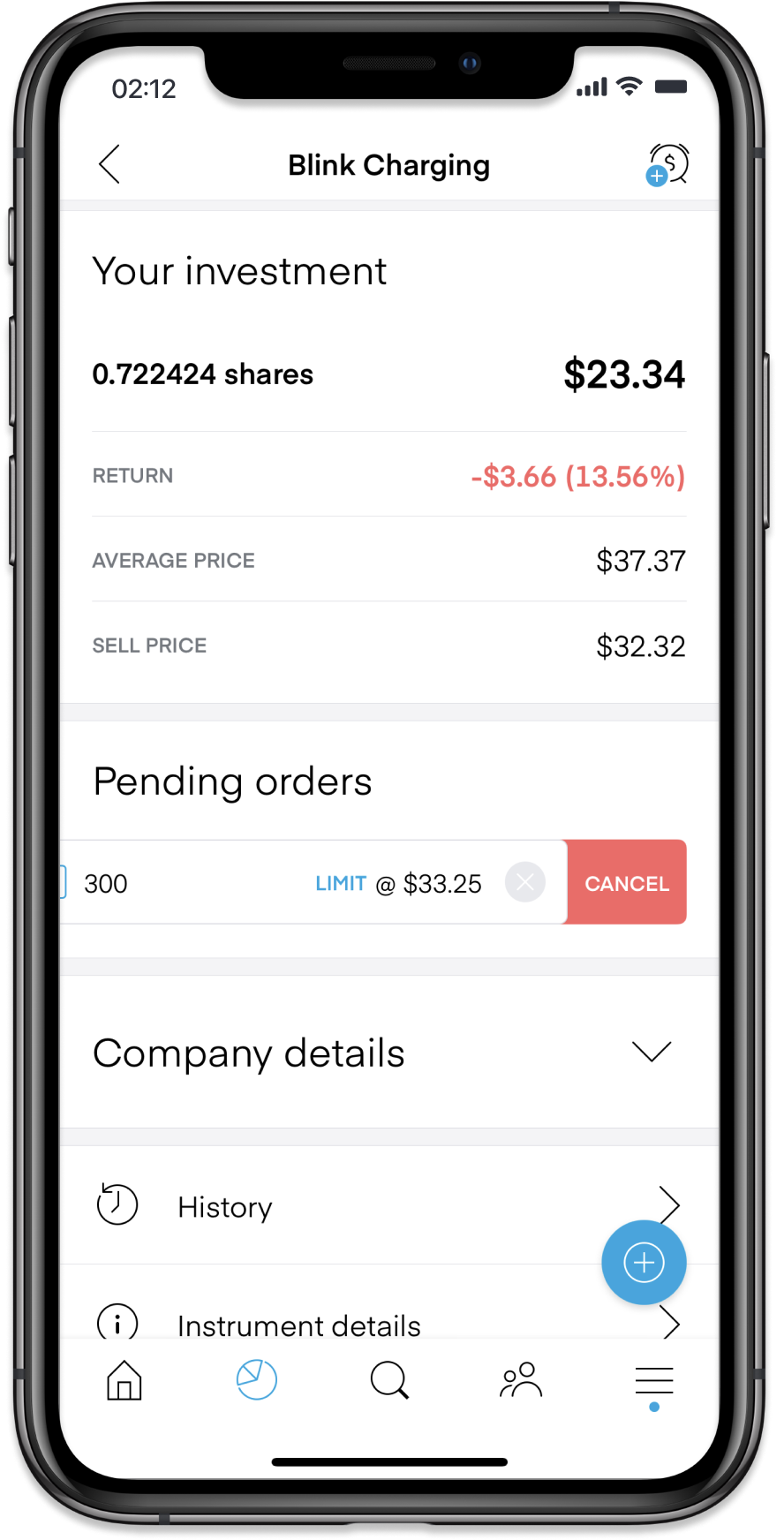Open the search tab
Screen dimensions: 784x1540
(389, 1380)
